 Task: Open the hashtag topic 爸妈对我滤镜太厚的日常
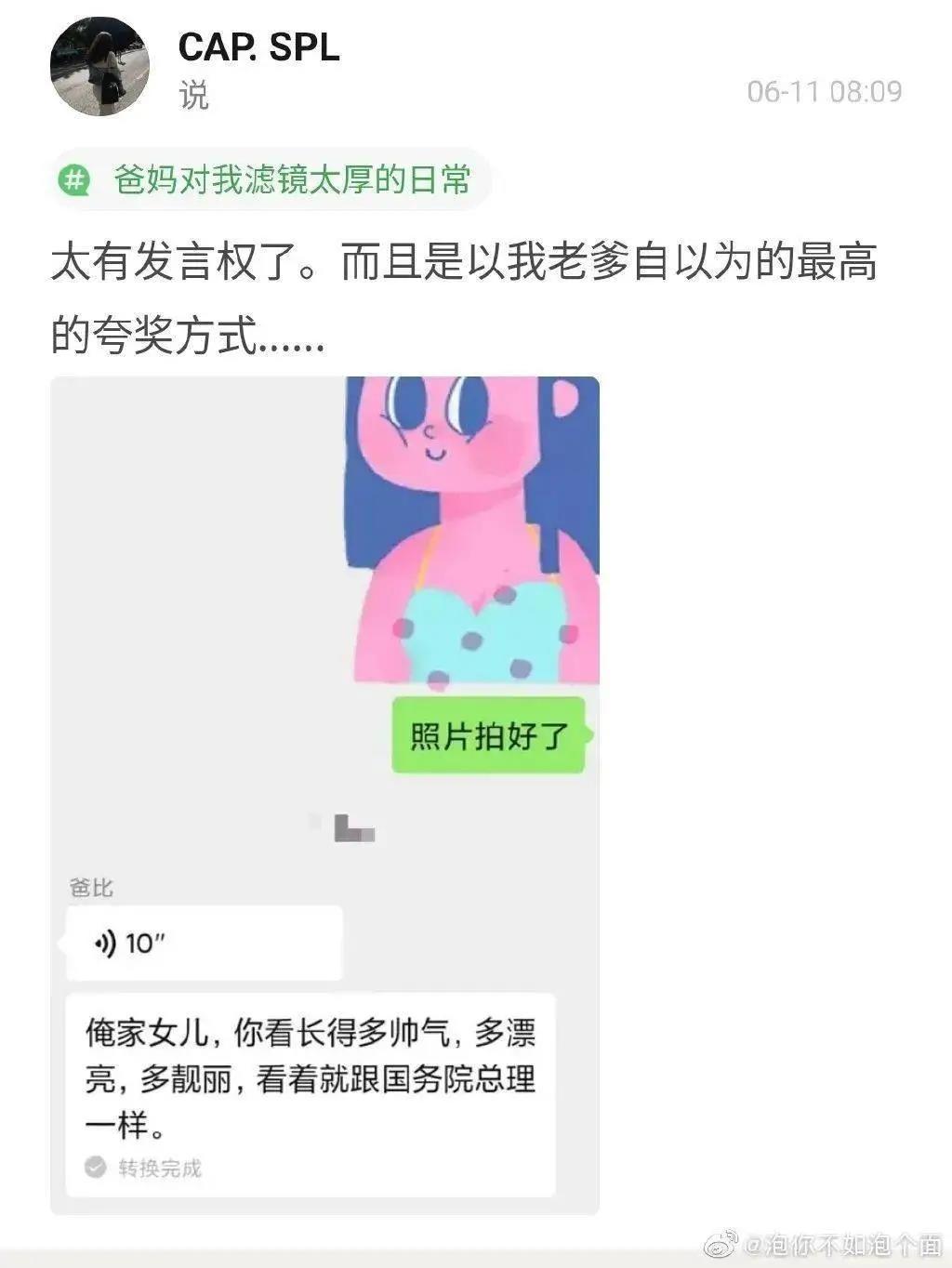(291, 178)
